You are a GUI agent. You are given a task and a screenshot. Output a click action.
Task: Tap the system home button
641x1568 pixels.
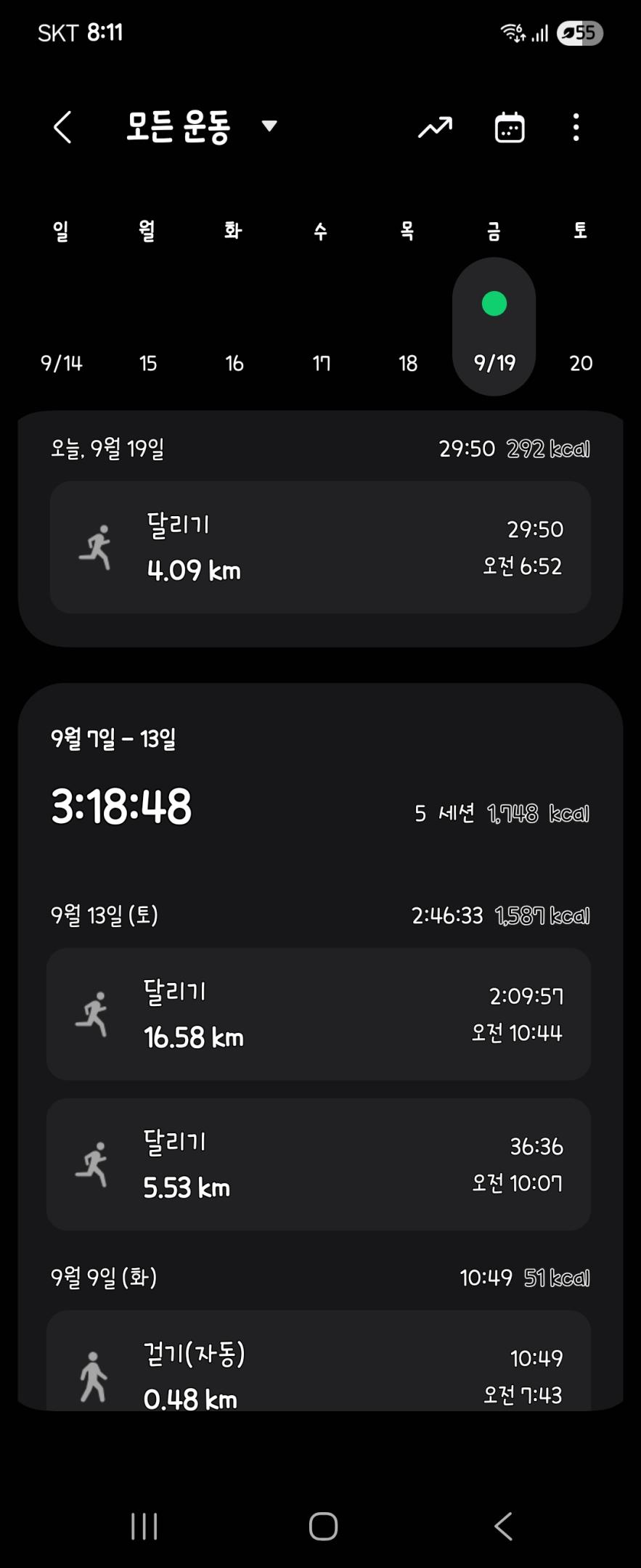pyautogui.click(x=323, y=1526)
